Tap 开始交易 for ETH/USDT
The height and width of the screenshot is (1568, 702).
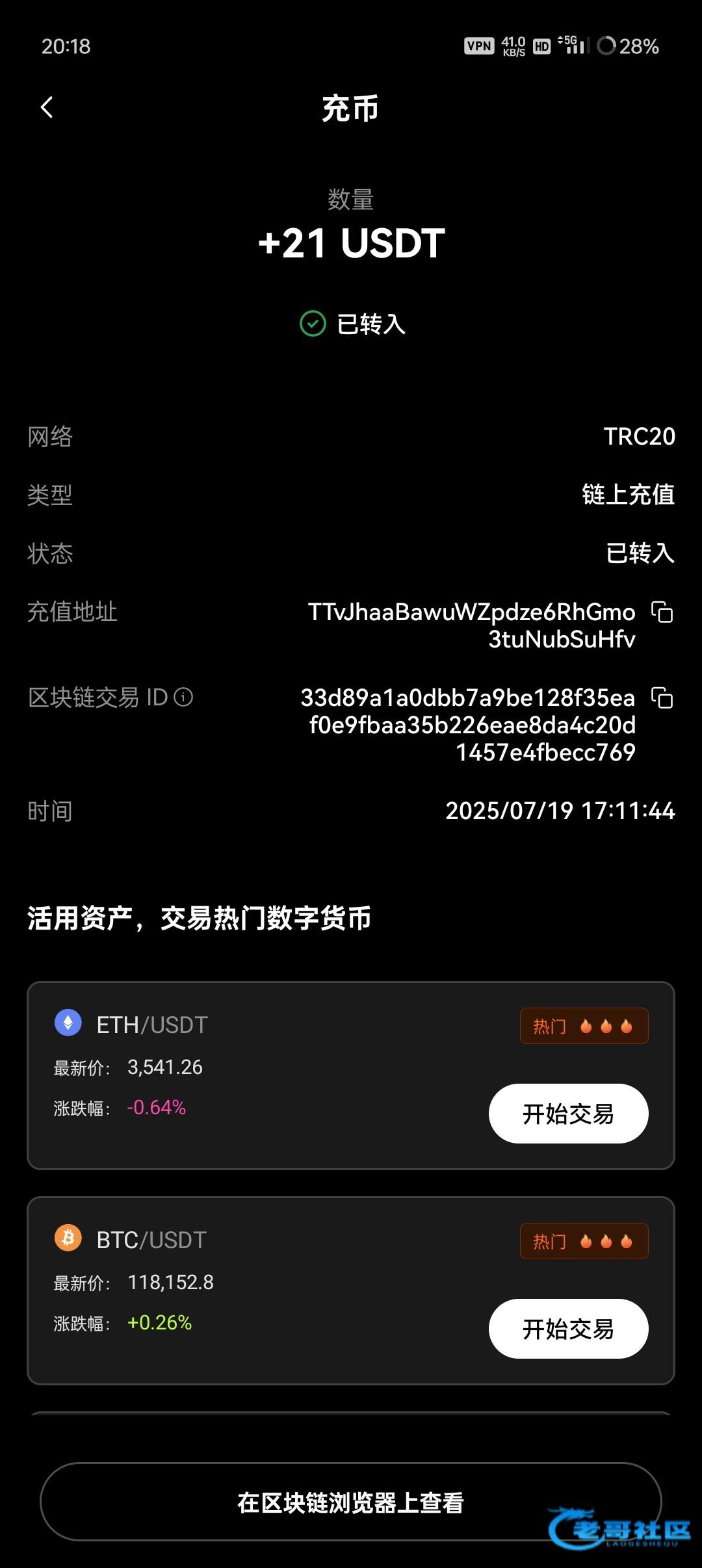coord(568,1114)
